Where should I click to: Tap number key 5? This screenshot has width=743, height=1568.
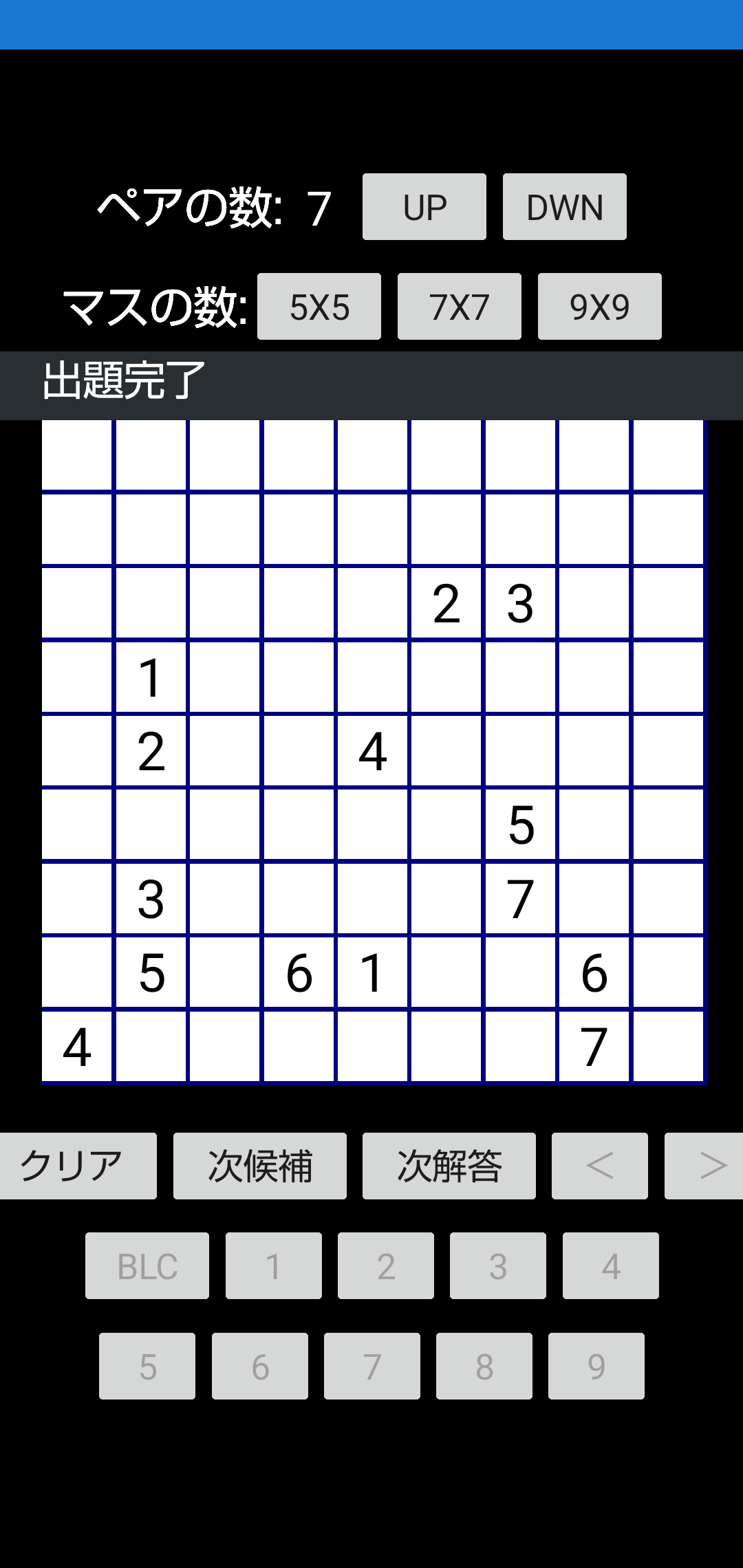point(147,1366)
